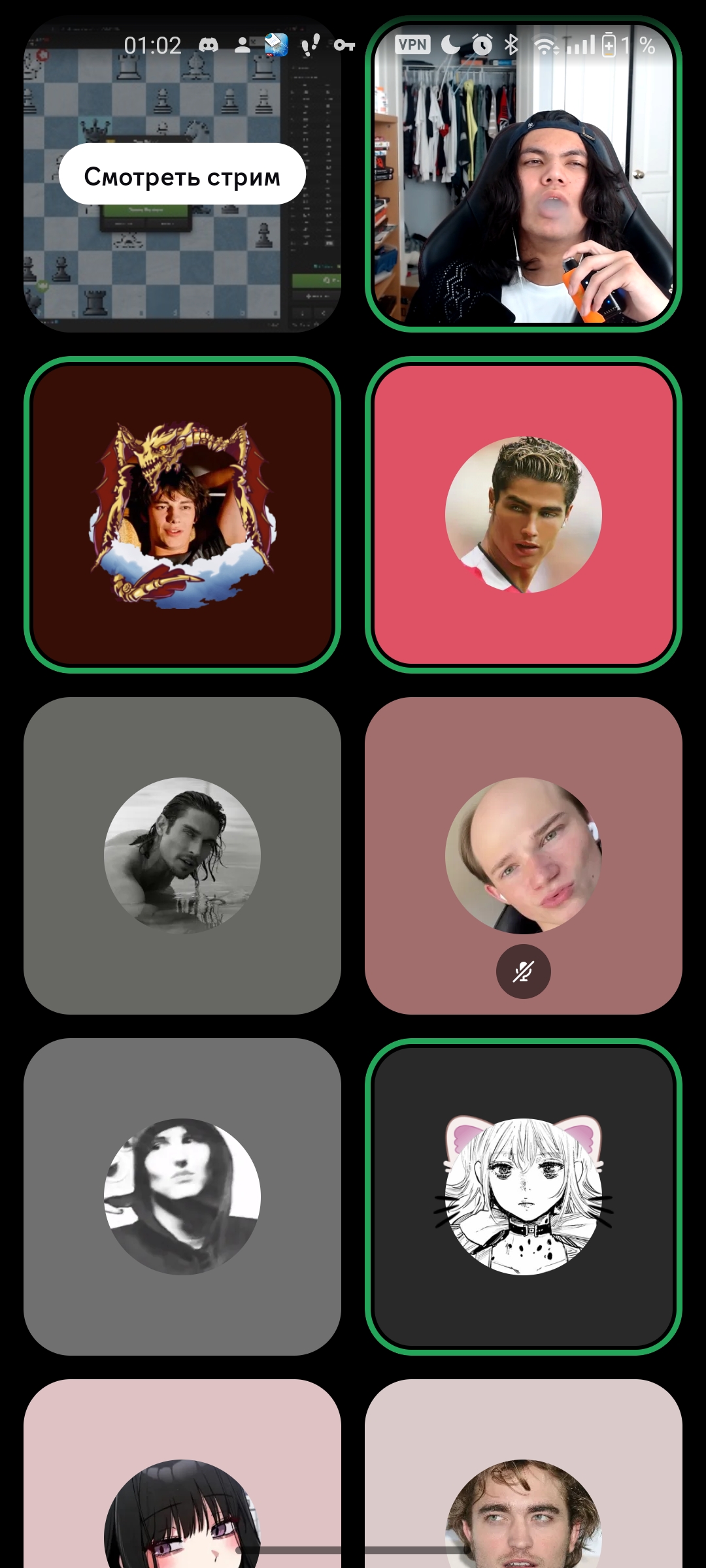Open the muted participant's tile
Screen dimensions: 706x1568
523,856
